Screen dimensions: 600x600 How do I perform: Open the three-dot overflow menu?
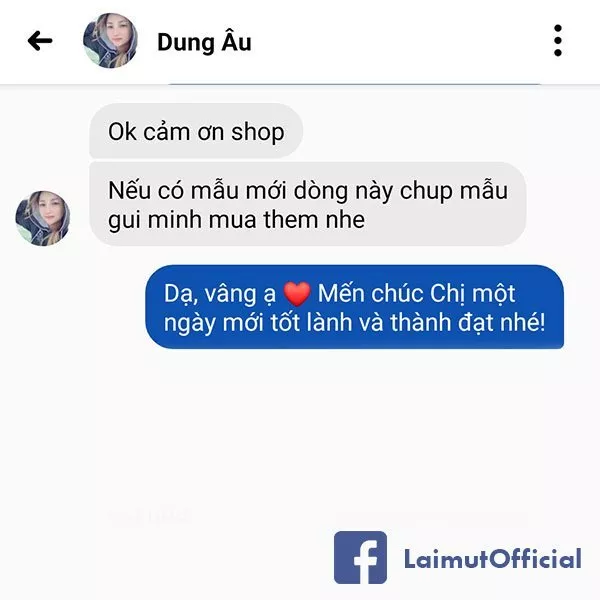point(557,41)
